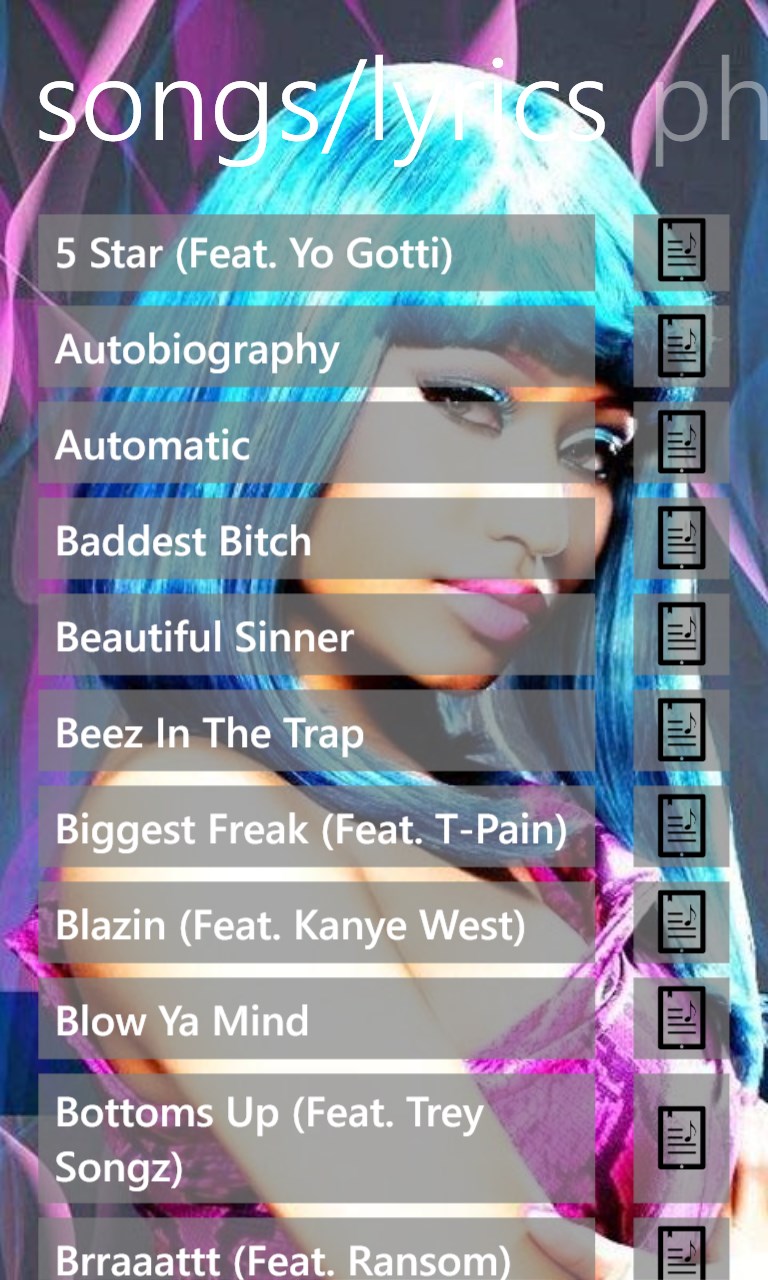
Task: Tap the lyrics icon beside Automatic
Action: coord(681,444)
